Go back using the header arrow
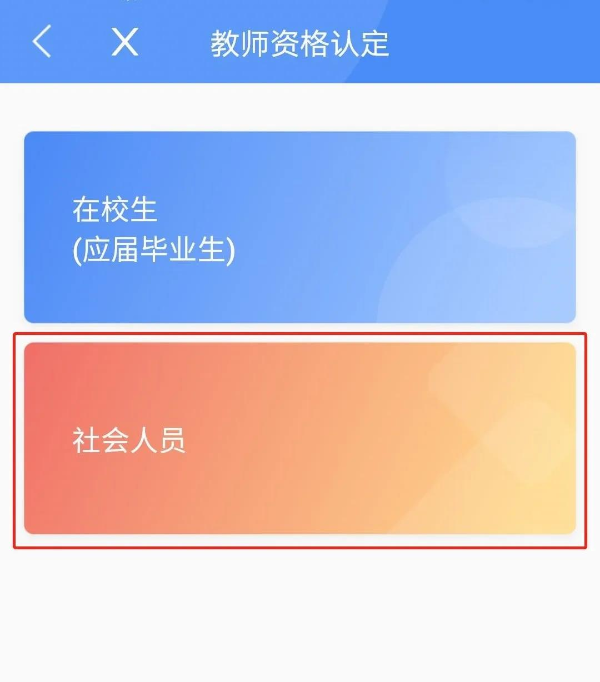This screenshot has height=682, width=600. pos(42,42)
